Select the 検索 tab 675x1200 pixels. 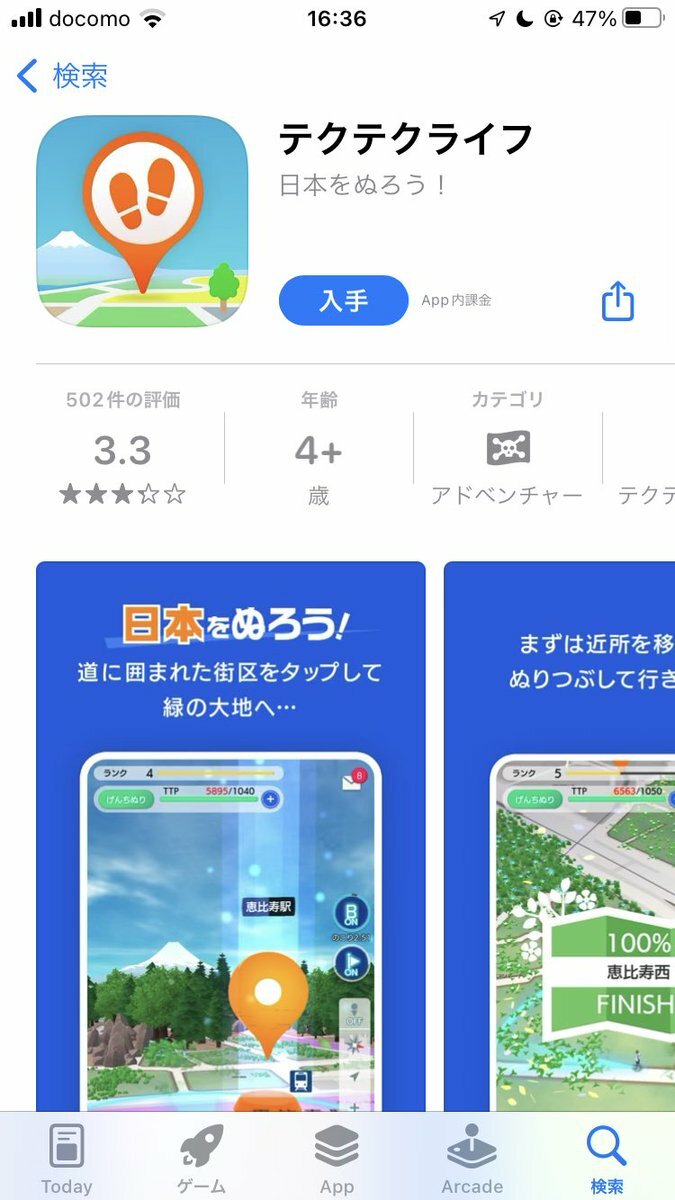point(606,1158)
